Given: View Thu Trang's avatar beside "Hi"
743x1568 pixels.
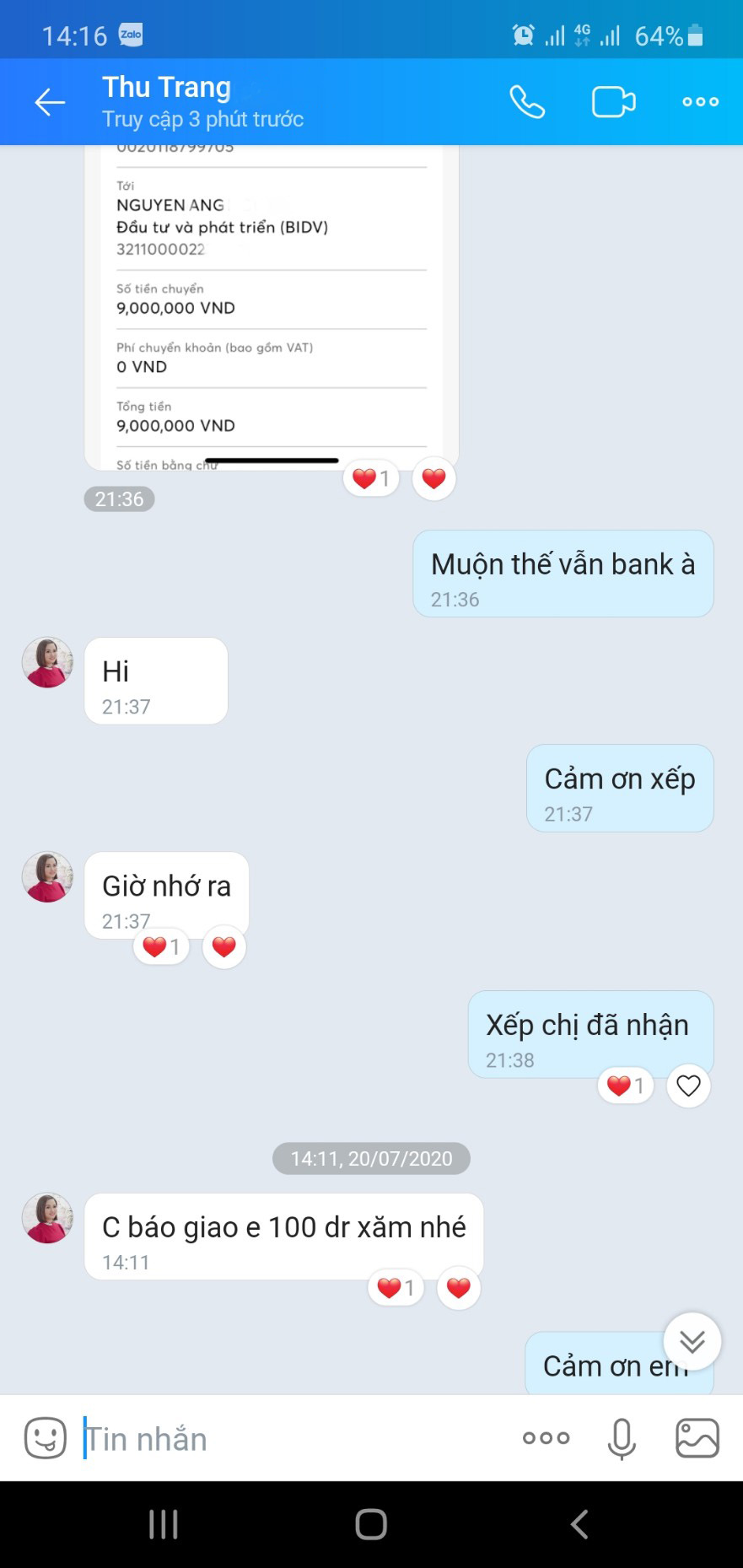Looking at the screenshot, I should (x=47, y=662).
